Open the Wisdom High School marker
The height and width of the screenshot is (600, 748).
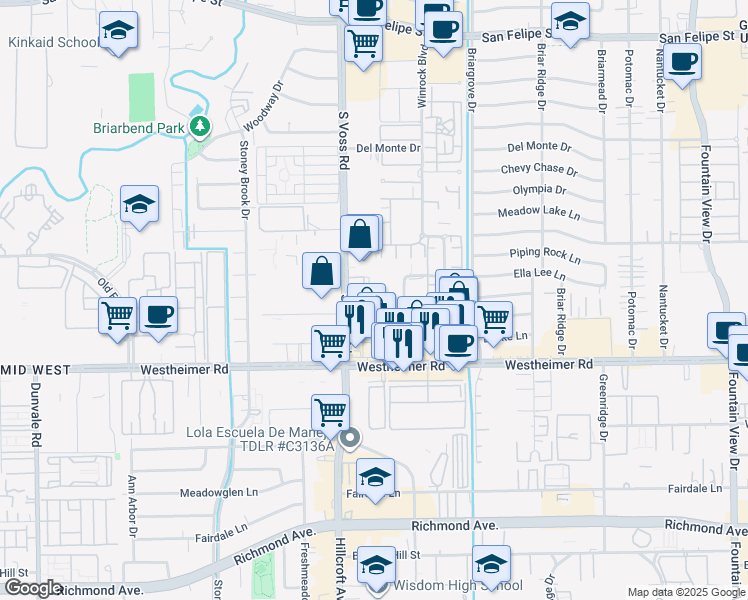[x=376, y=568]
